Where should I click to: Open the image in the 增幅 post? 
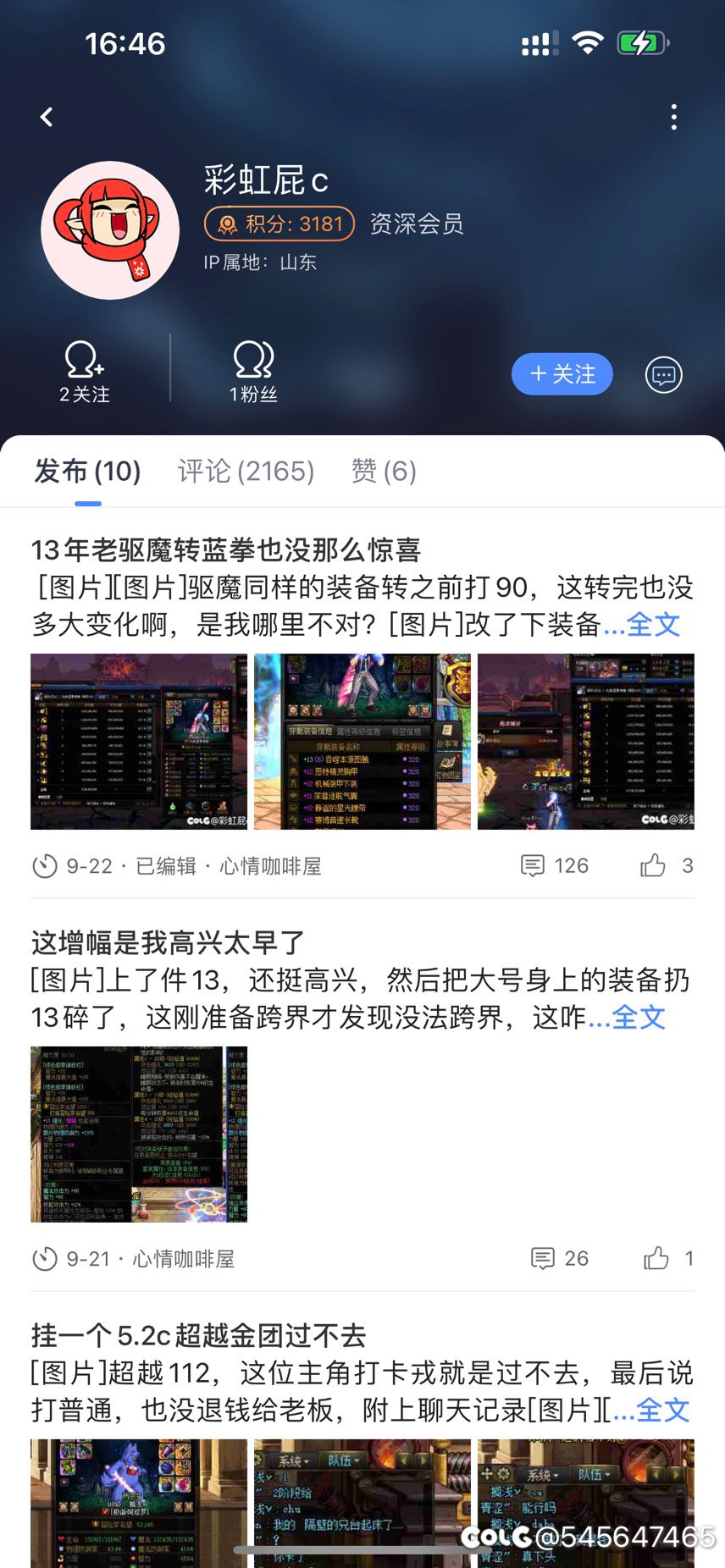[x=139, y=1134]
